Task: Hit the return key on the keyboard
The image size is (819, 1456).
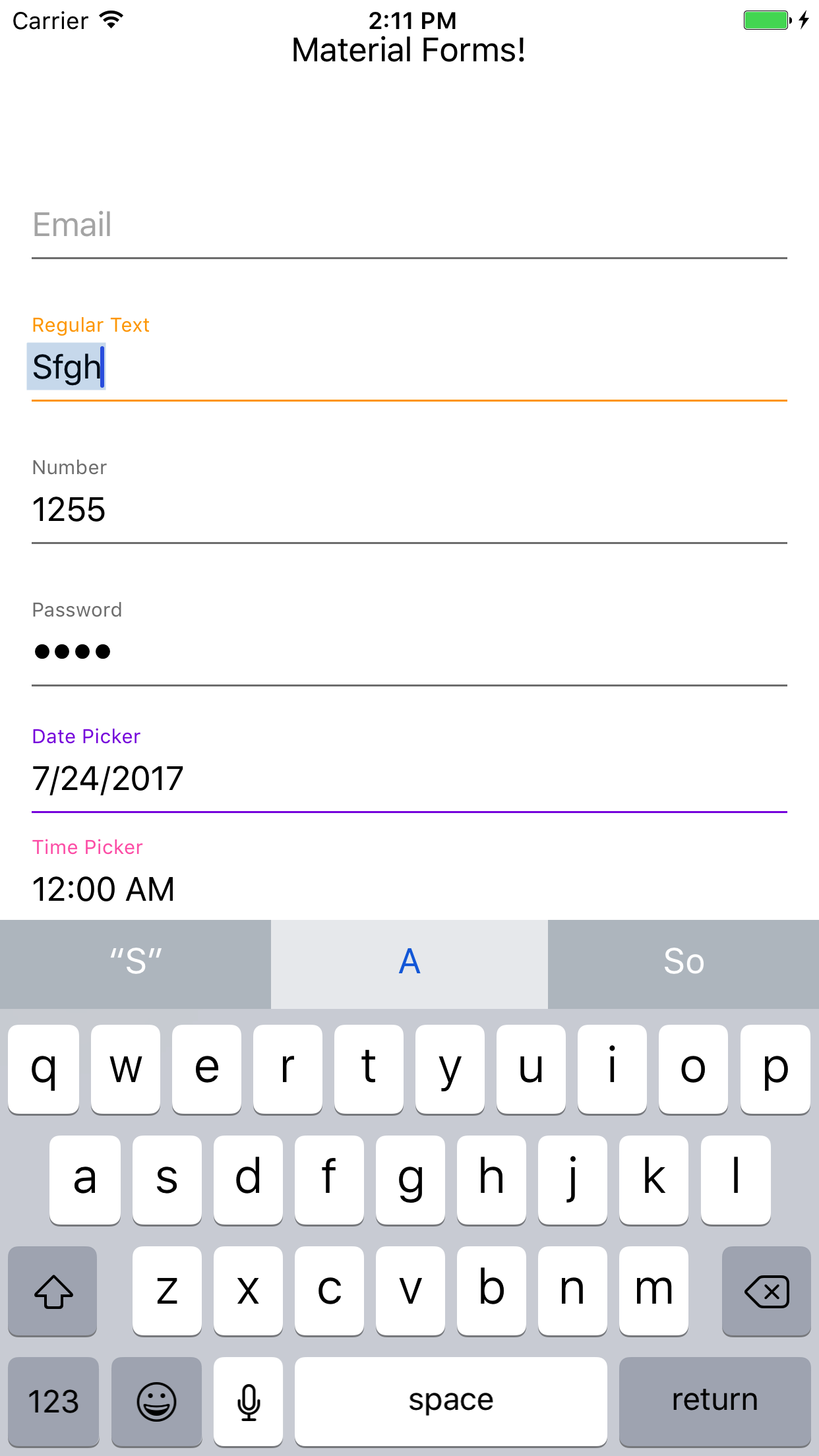Action: pyautogui.click(x=715, y=1401)
